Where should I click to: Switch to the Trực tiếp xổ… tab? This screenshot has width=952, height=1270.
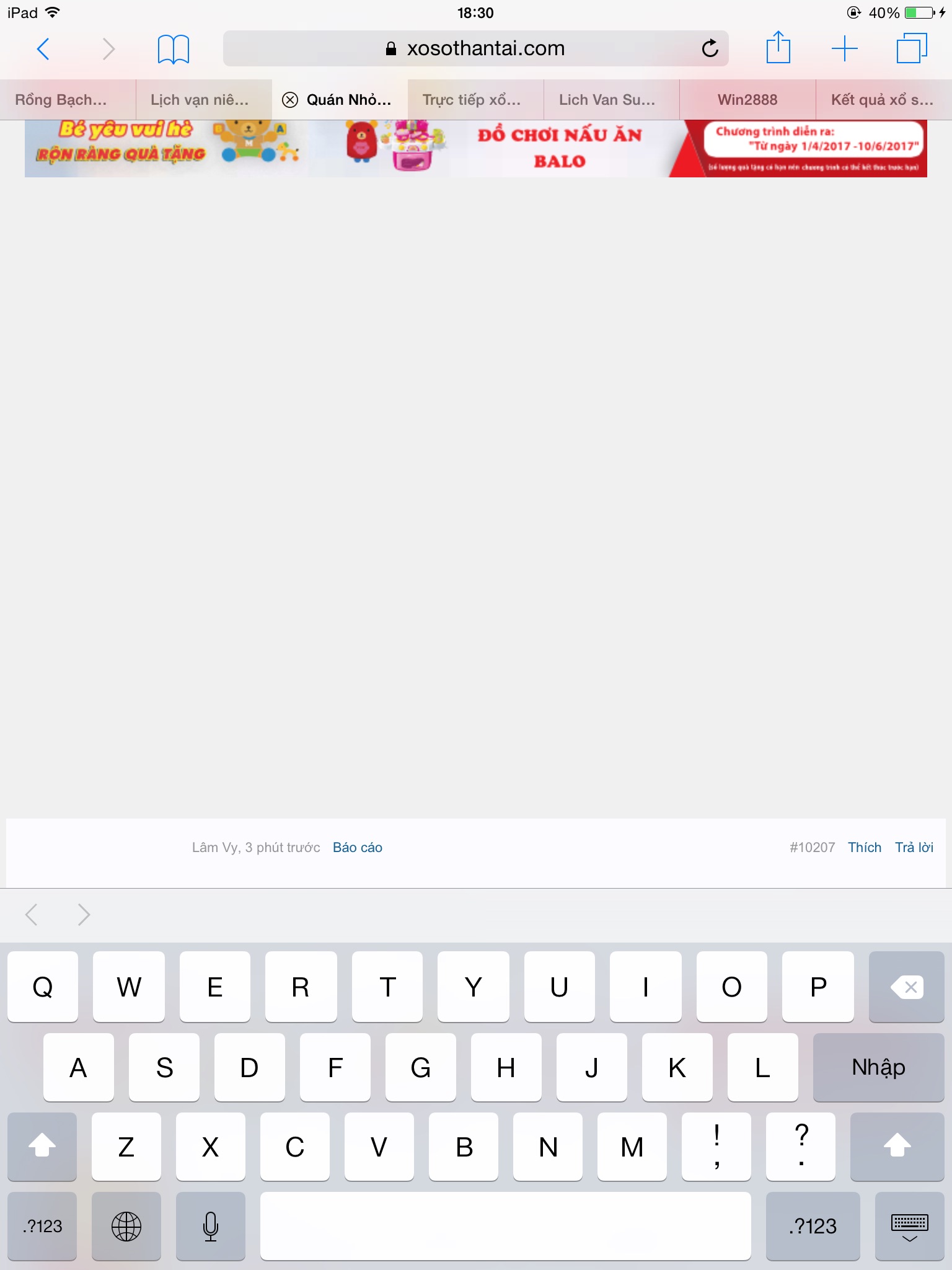(x=472, y=100)
